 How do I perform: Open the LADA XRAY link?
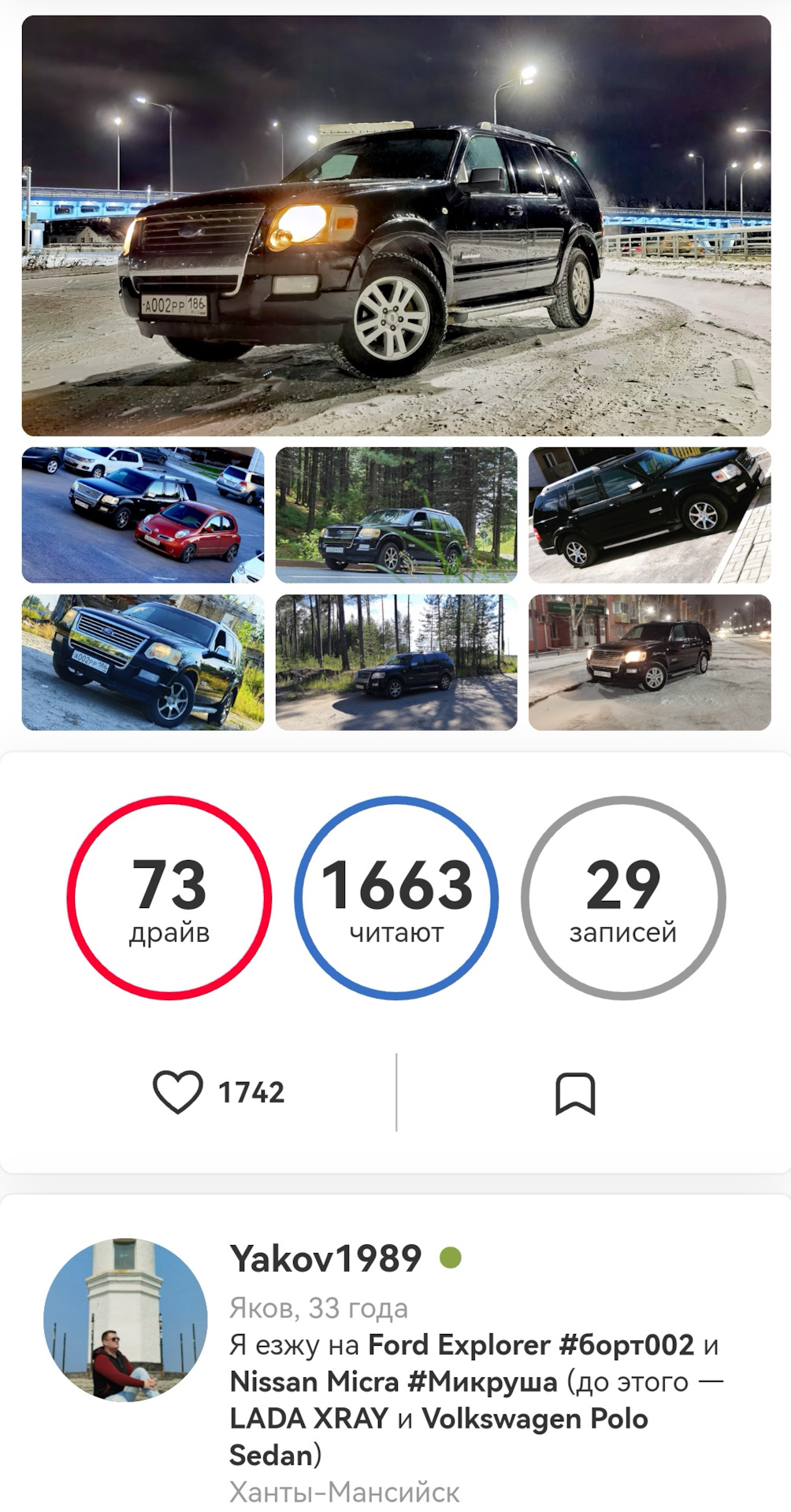point(309,1418)
